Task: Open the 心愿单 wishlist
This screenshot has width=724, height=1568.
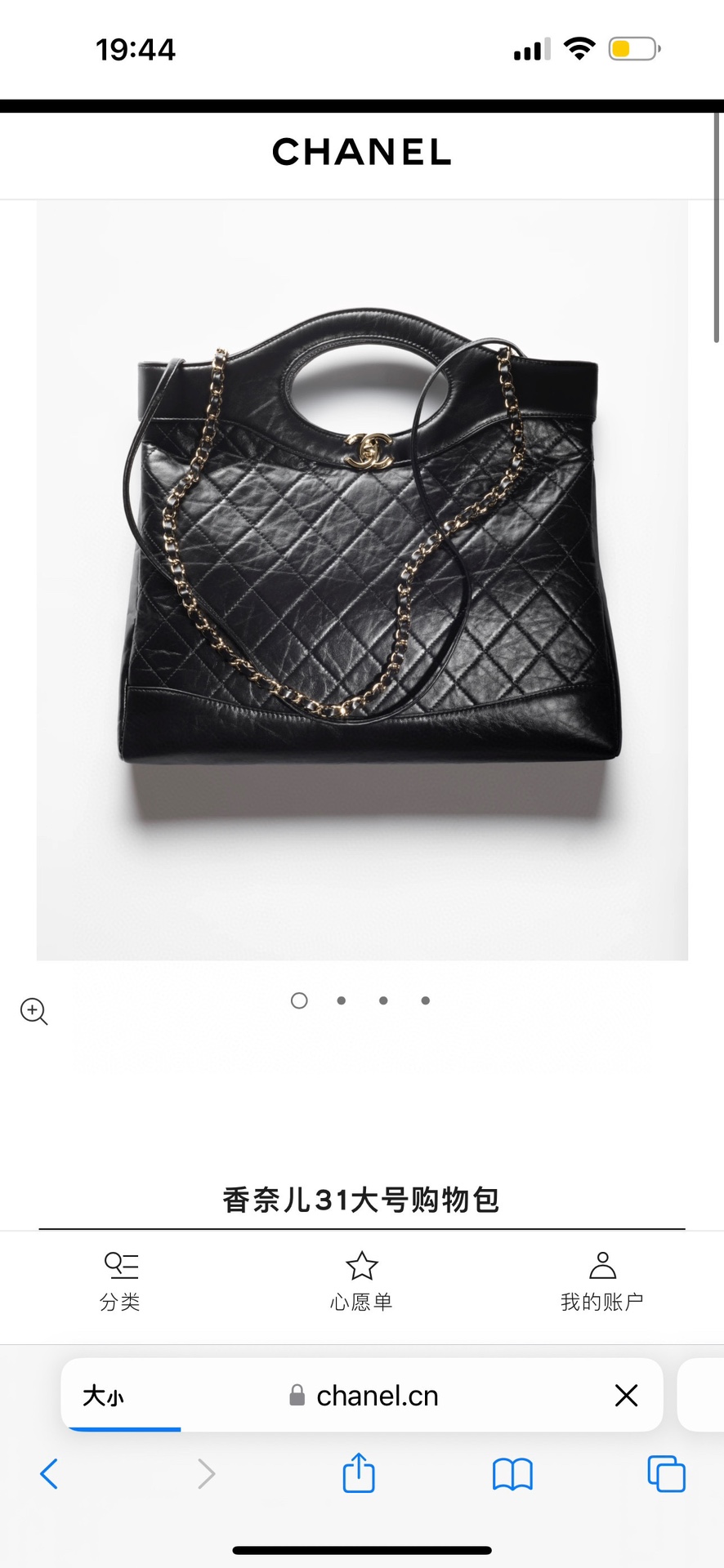Action: pyautogui.click(x=361, y=1281)
